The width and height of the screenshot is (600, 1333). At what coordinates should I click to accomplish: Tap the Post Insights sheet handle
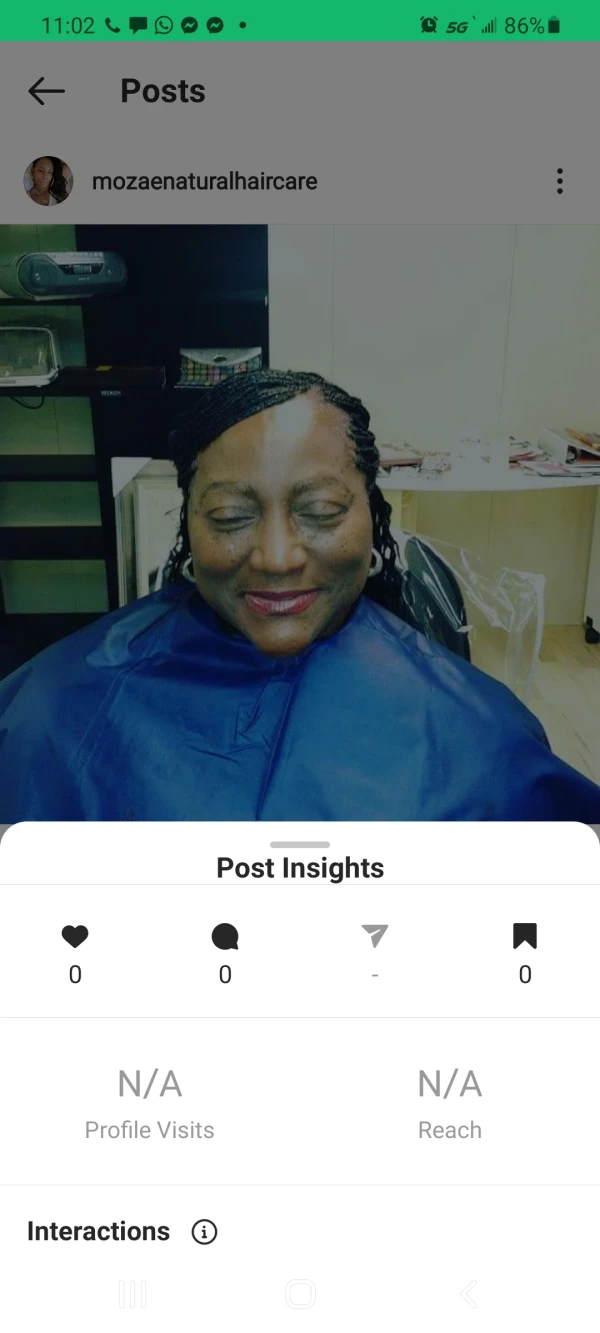(x=299, y=845)
